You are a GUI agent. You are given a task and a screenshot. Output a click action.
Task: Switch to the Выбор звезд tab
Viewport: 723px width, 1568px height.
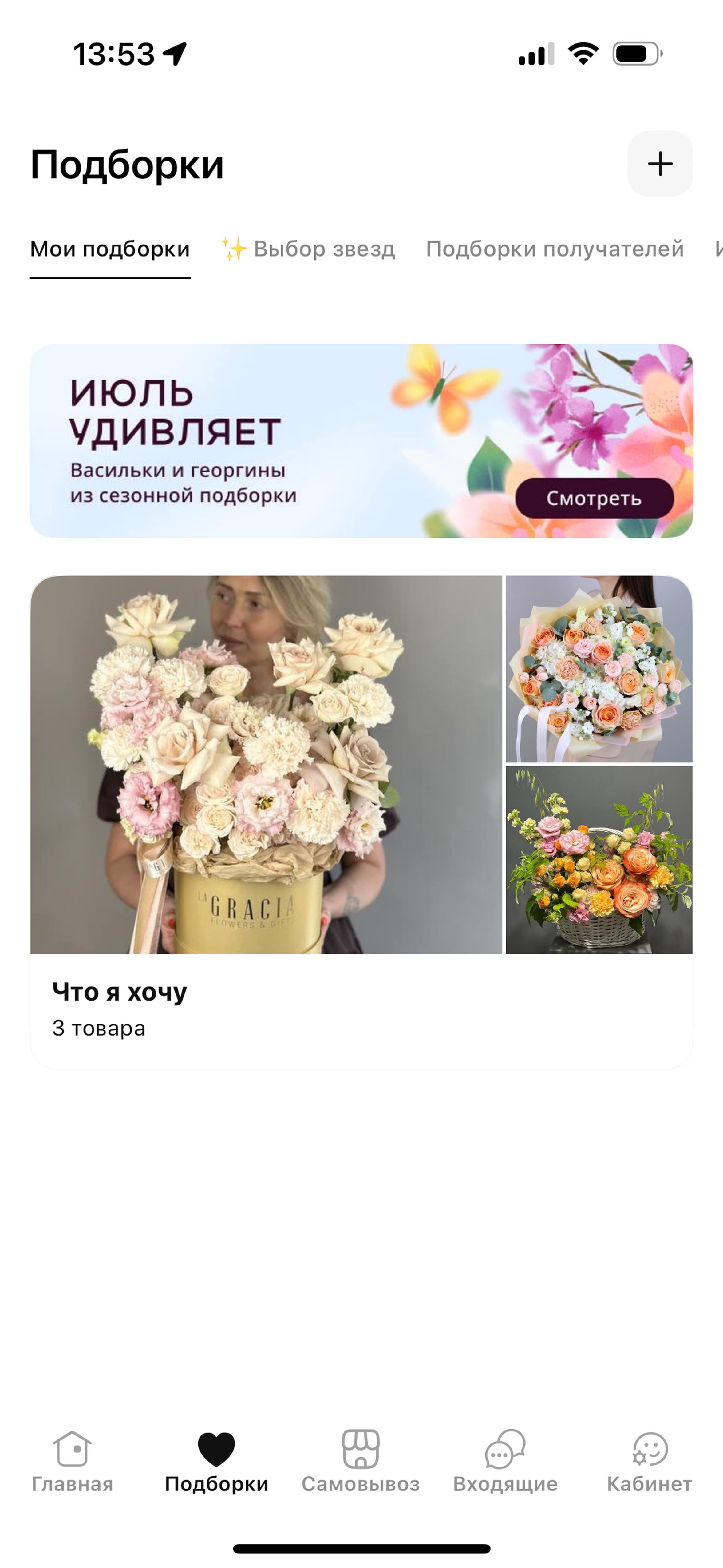[x=309, y=249]
